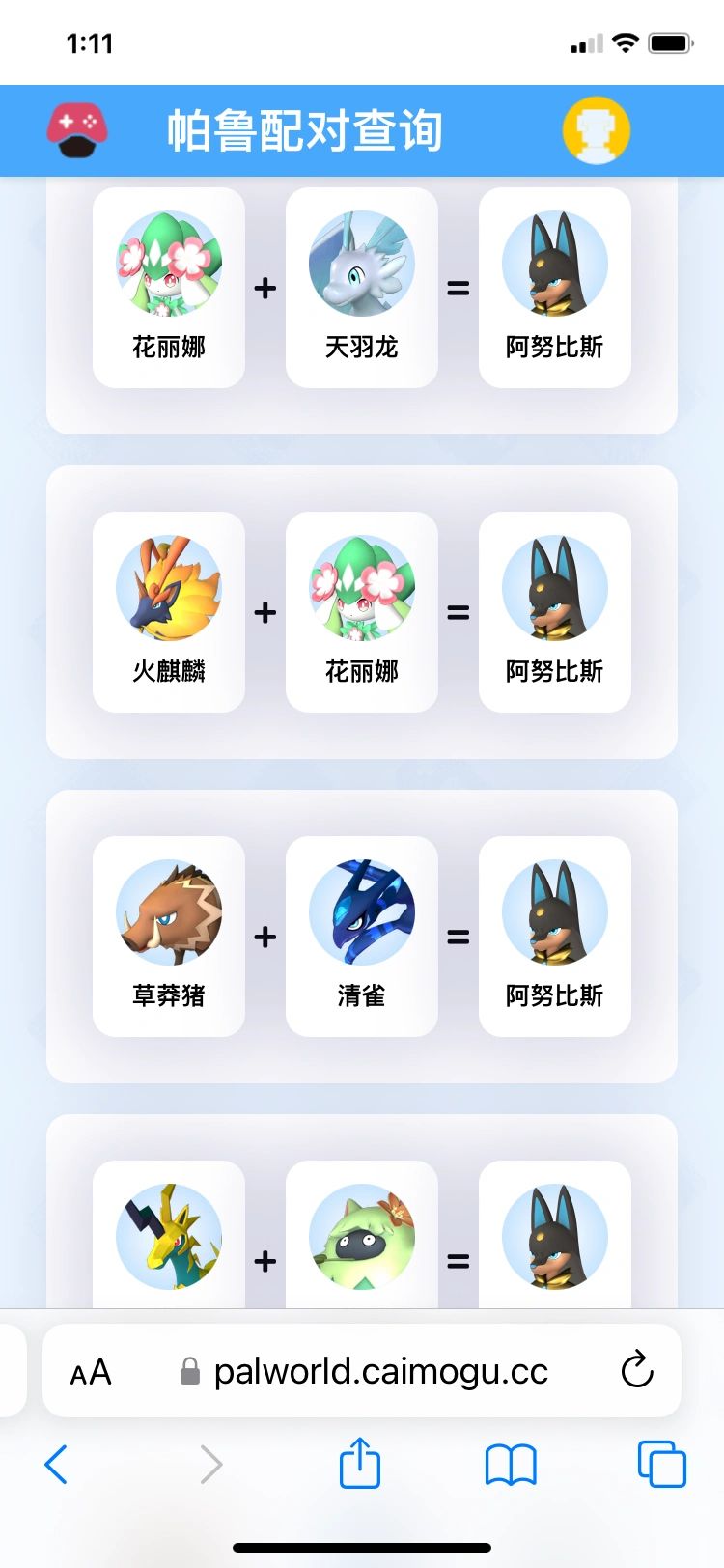
Task: Open the Safari tab switcher icon
Action: click(660, 1464)
